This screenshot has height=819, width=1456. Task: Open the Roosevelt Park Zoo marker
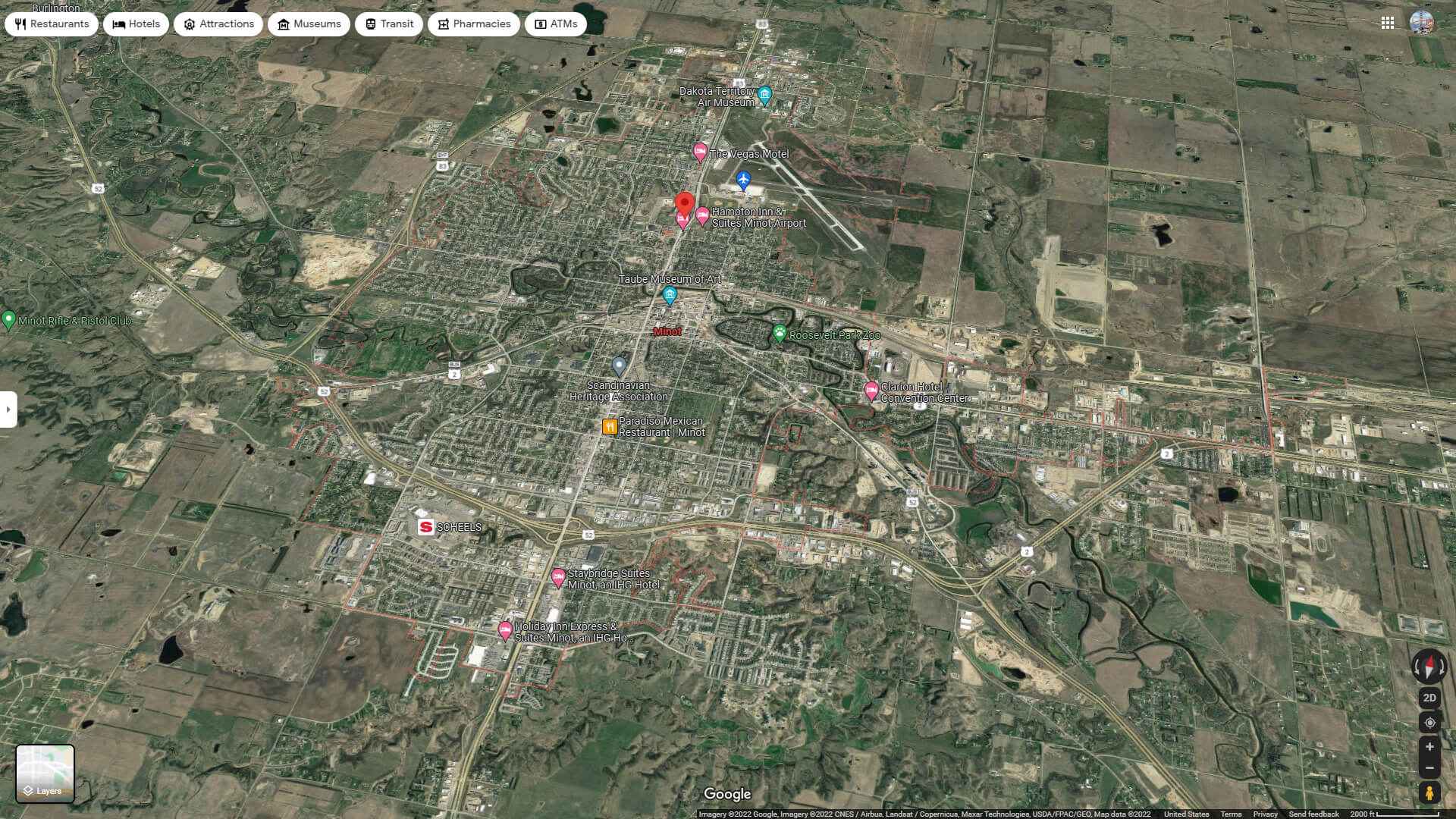(780, 333)
